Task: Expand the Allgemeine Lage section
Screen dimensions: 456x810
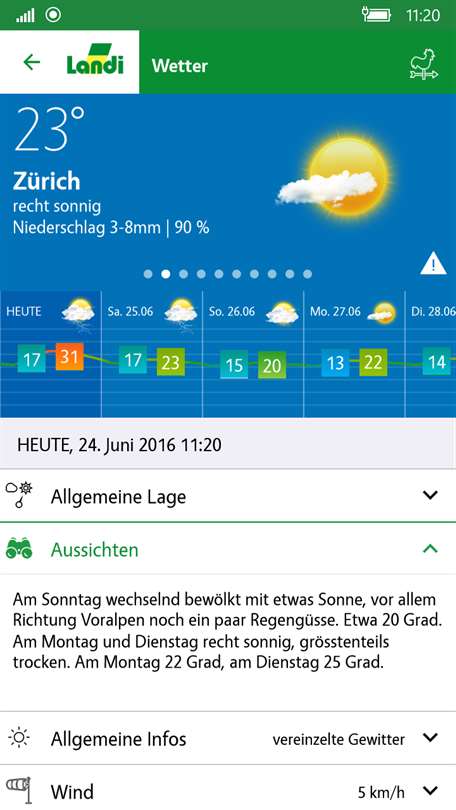Action: [x=228, y=496]
